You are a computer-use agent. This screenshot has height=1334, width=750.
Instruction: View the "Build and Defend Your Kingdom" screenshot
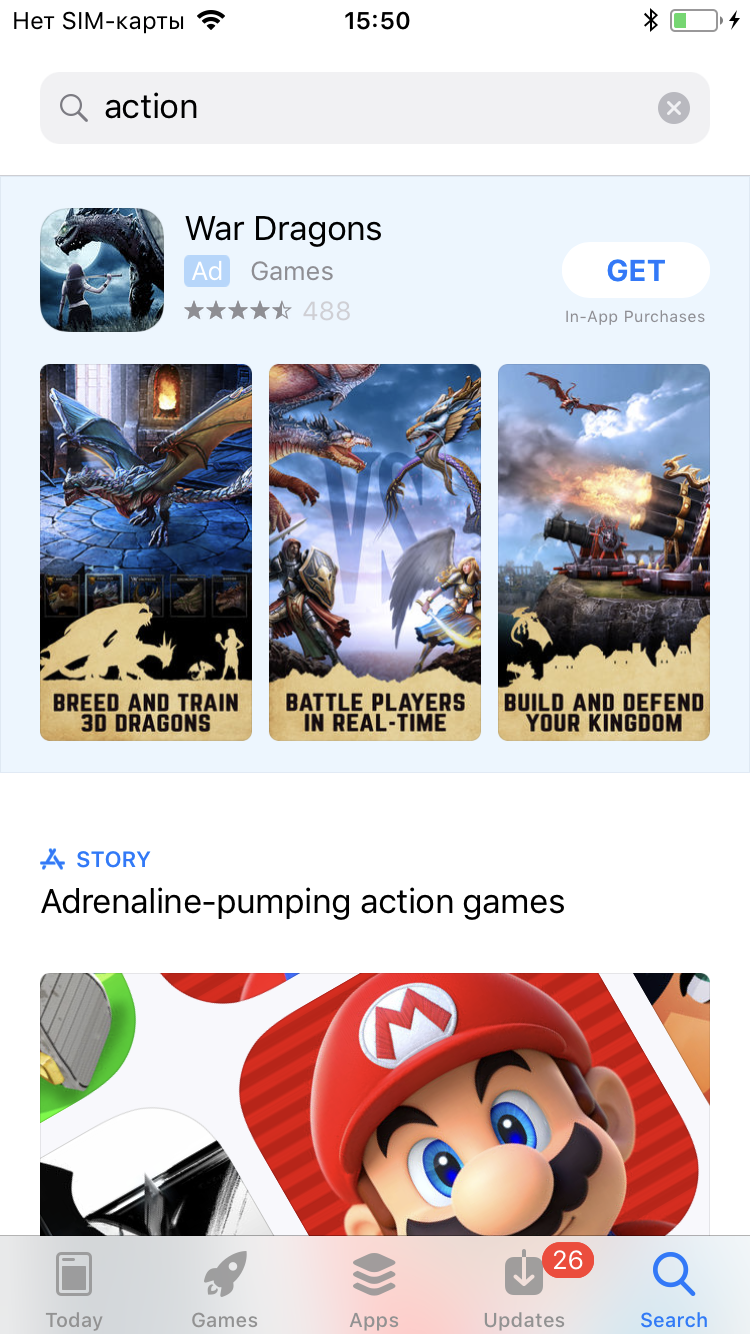(x=604, y=552)
